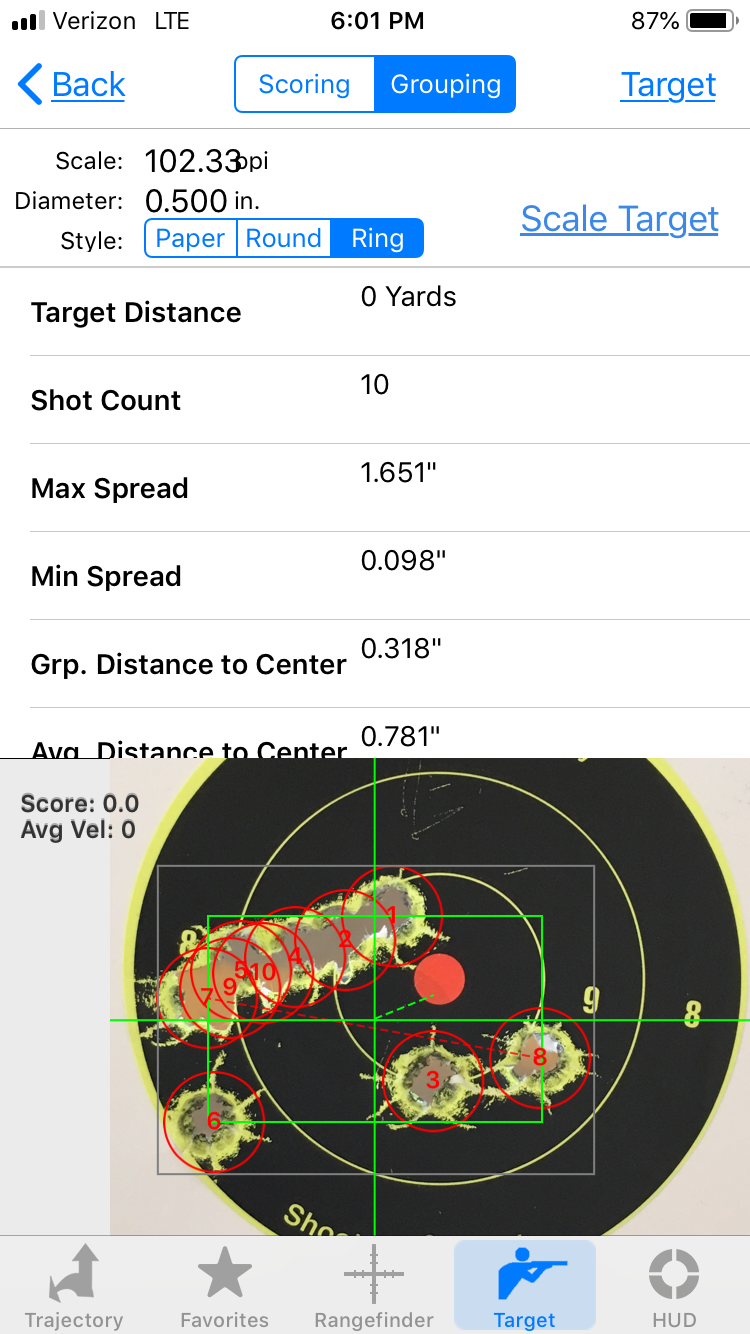Switch to the Favorites tab
This screenshot has width=750, height=1334.
coord(224,1287)
